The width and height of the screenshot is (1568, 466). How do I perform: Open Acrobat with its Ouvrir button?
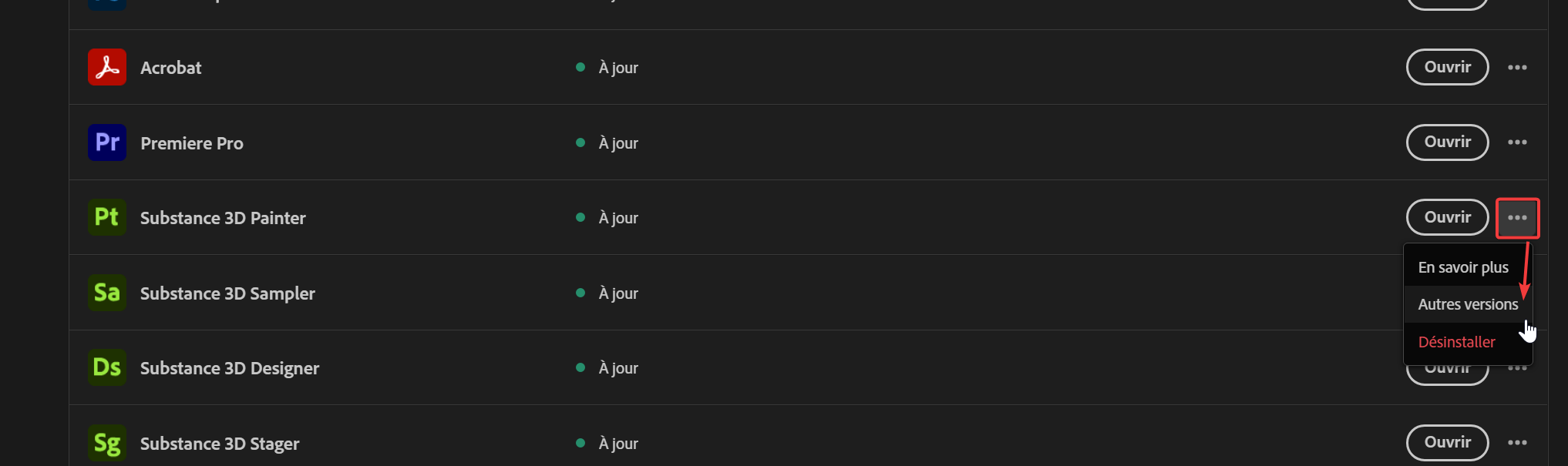click(1447, 67)
